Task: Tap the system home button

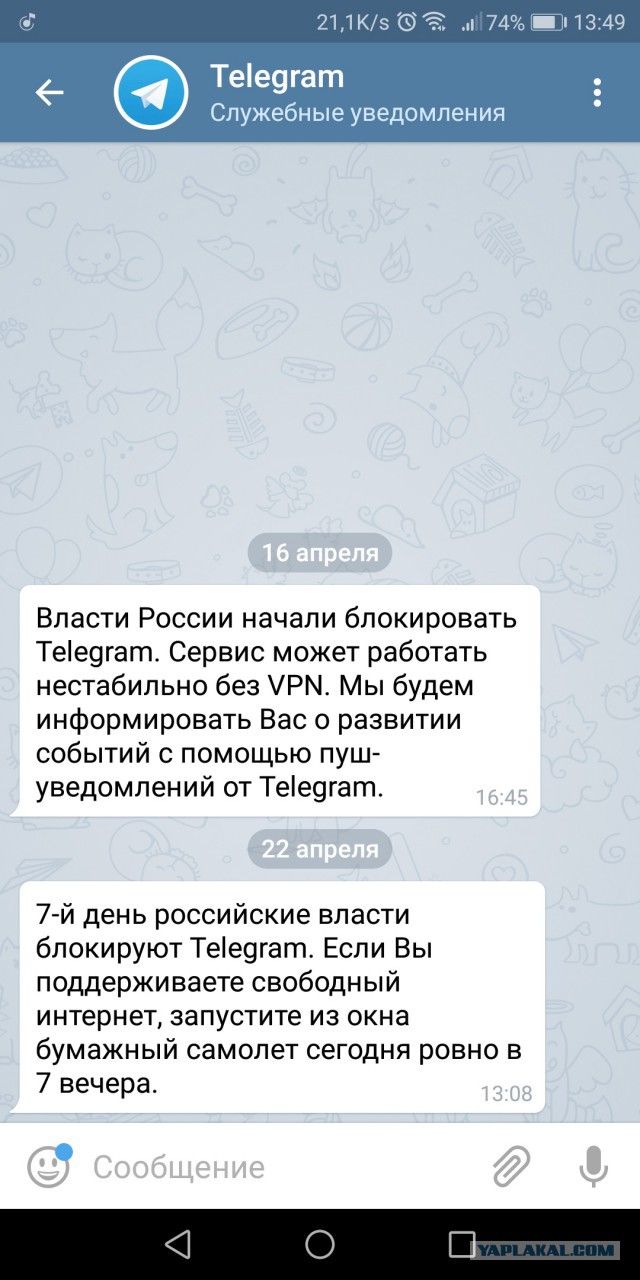Action: point(320,1244)
